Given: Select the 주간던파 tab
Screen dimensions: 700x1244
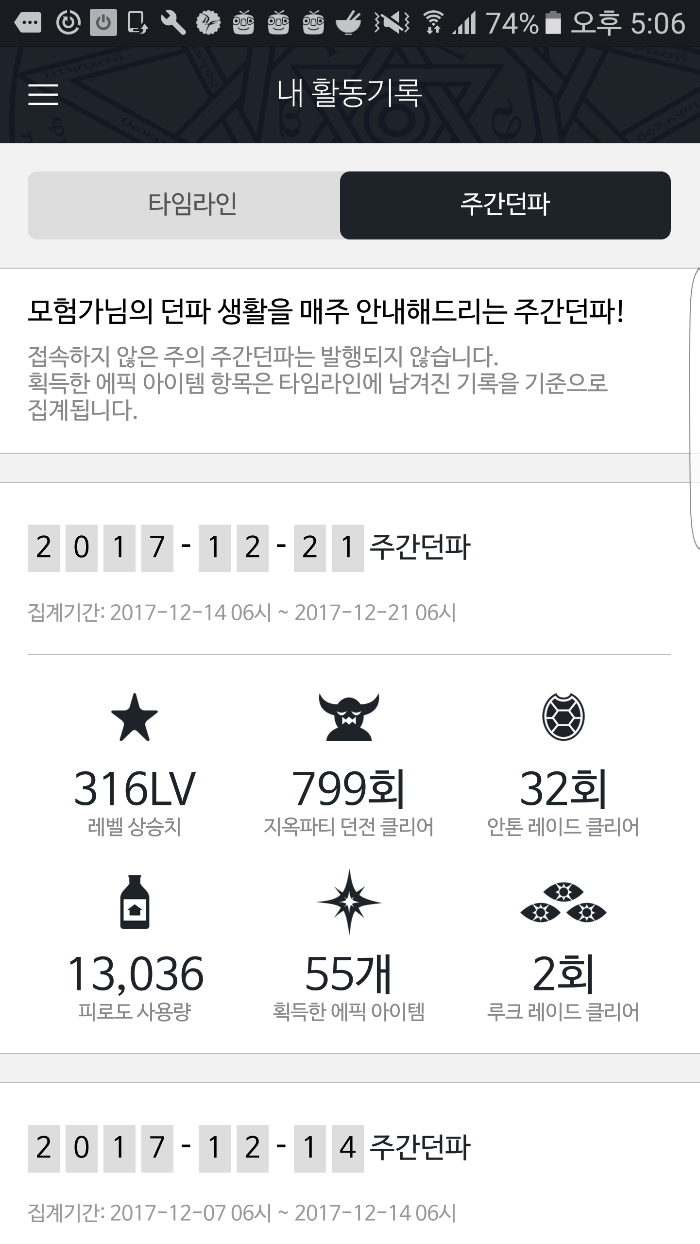Looking at the screenshot, I should point(505,205).
